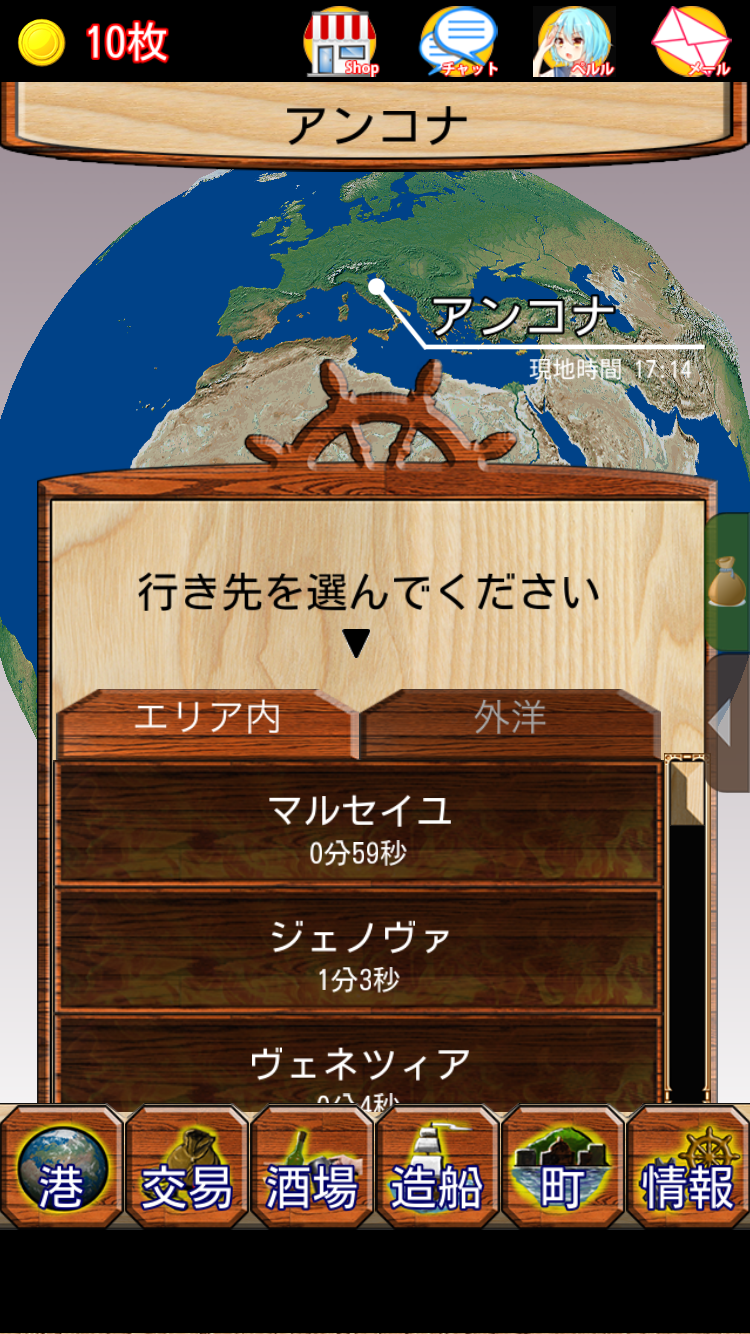
Task: Open the メール mail icon
Action: click(690, 42)
